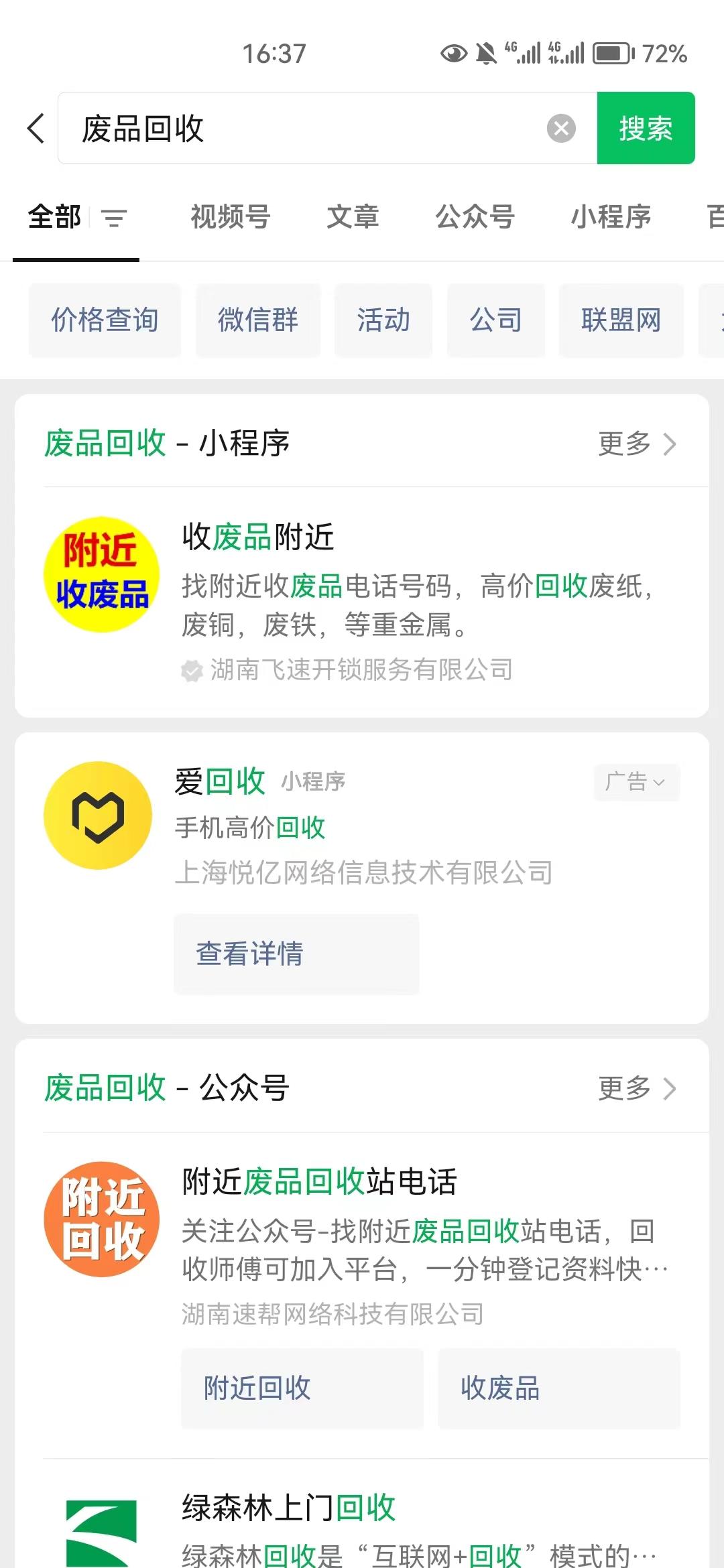The height and width of the screenshot is (1568, 724).
Task: Open 更多 for 公众号 results
Action: tap(638, 1088)
